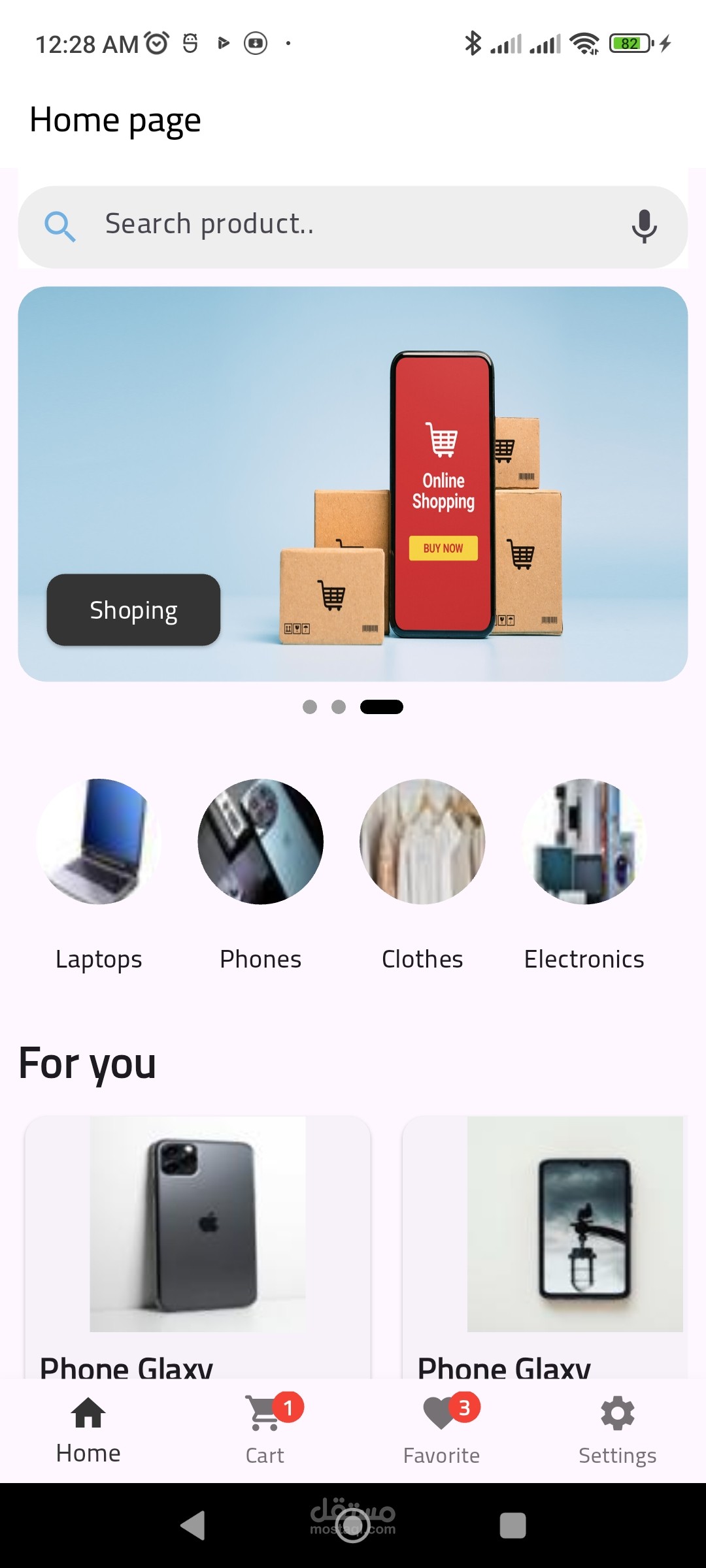Jump to the first banner slide dot
The width and height of the screenshot is (706, 1568).
[310, 707]
